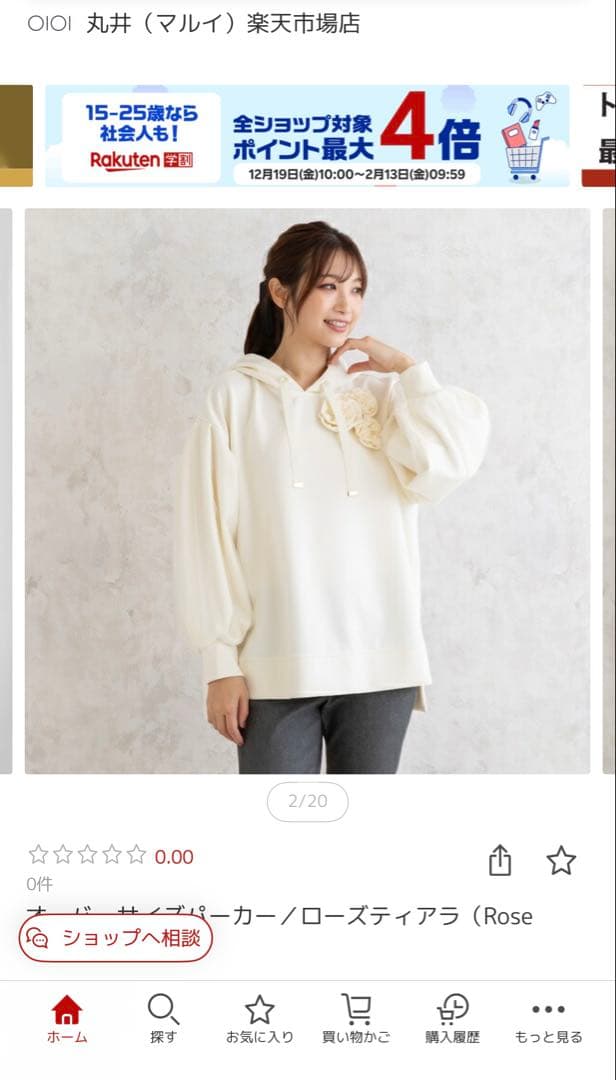Tap ショップへ相談 to ask the shop
Screen dimensions: 616x1080
pyautogui.click(x=115, y=938)
